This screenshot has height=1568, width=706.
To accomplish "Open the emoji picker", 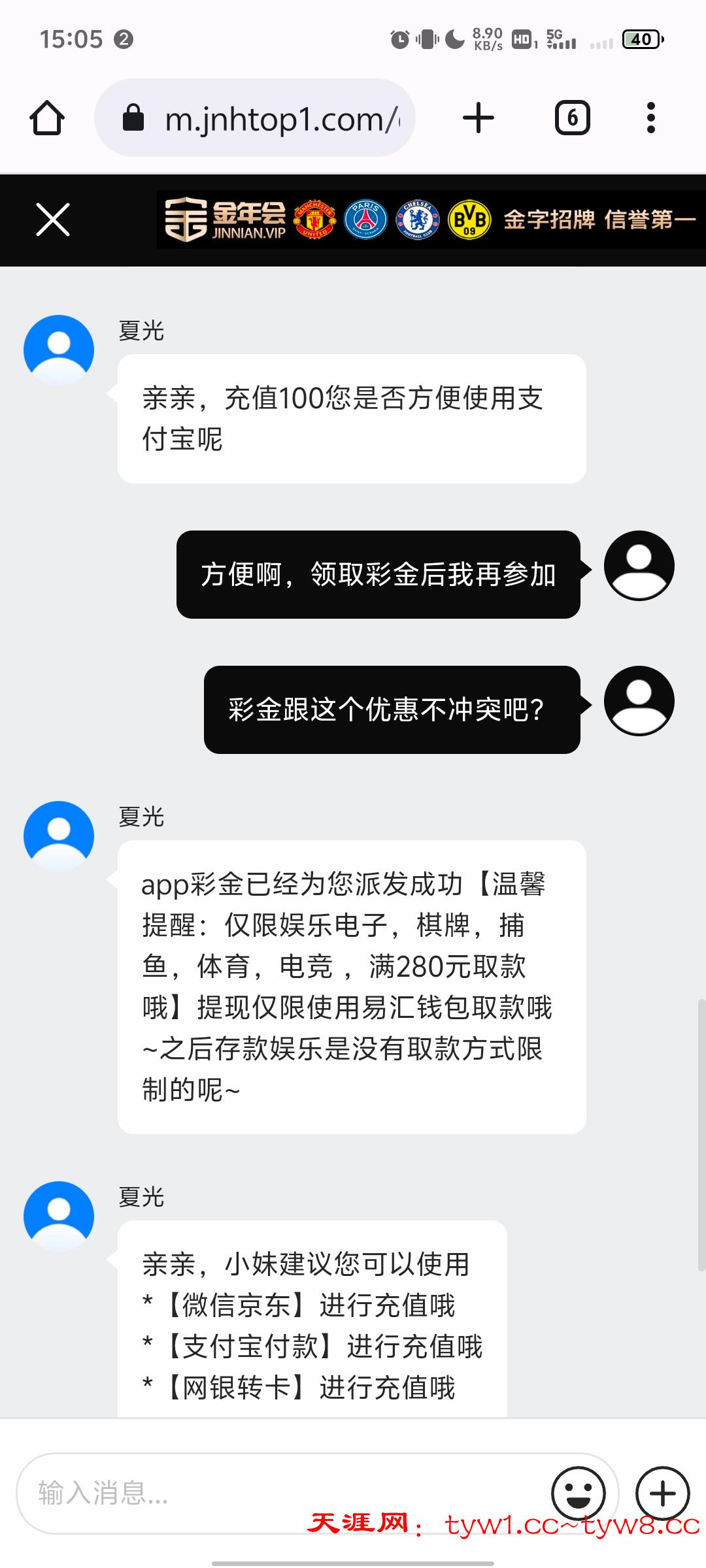I will pos(579,1492).
